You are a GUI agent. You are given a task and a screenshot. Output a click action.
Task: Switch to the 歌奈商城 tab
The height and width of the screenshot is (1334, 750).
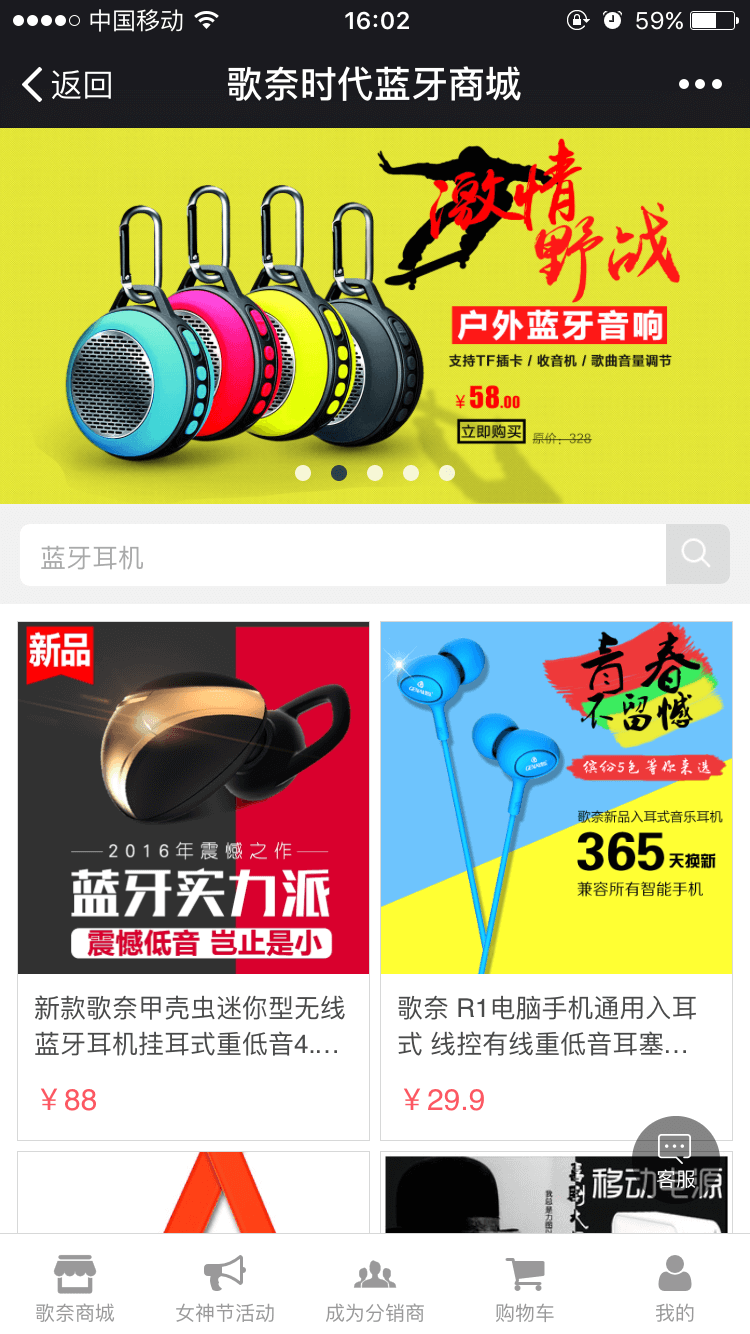pos(75,1288)
